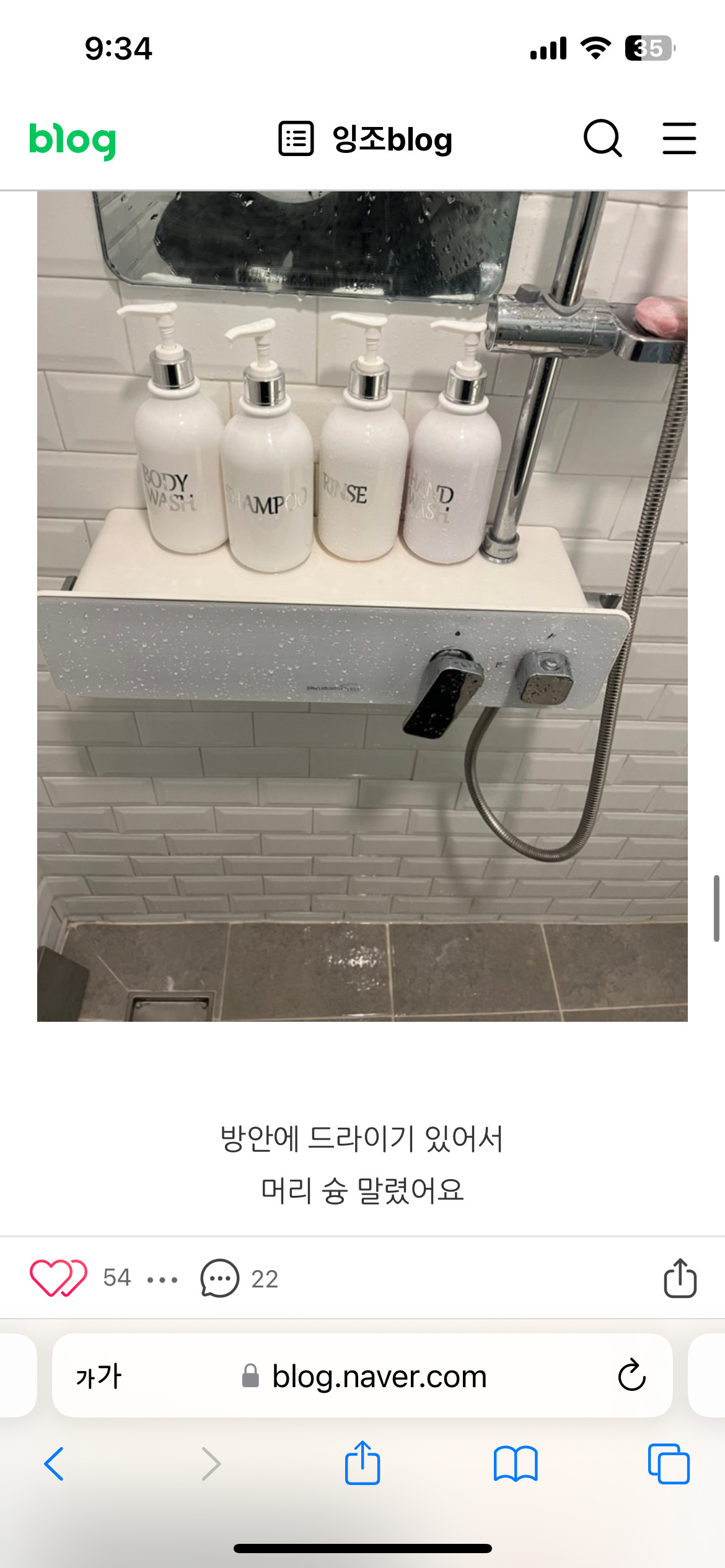Open the 잉조blog post list
Image resolution: width=725 pixels, height=1568 pixels.
[x=365, y=139]
